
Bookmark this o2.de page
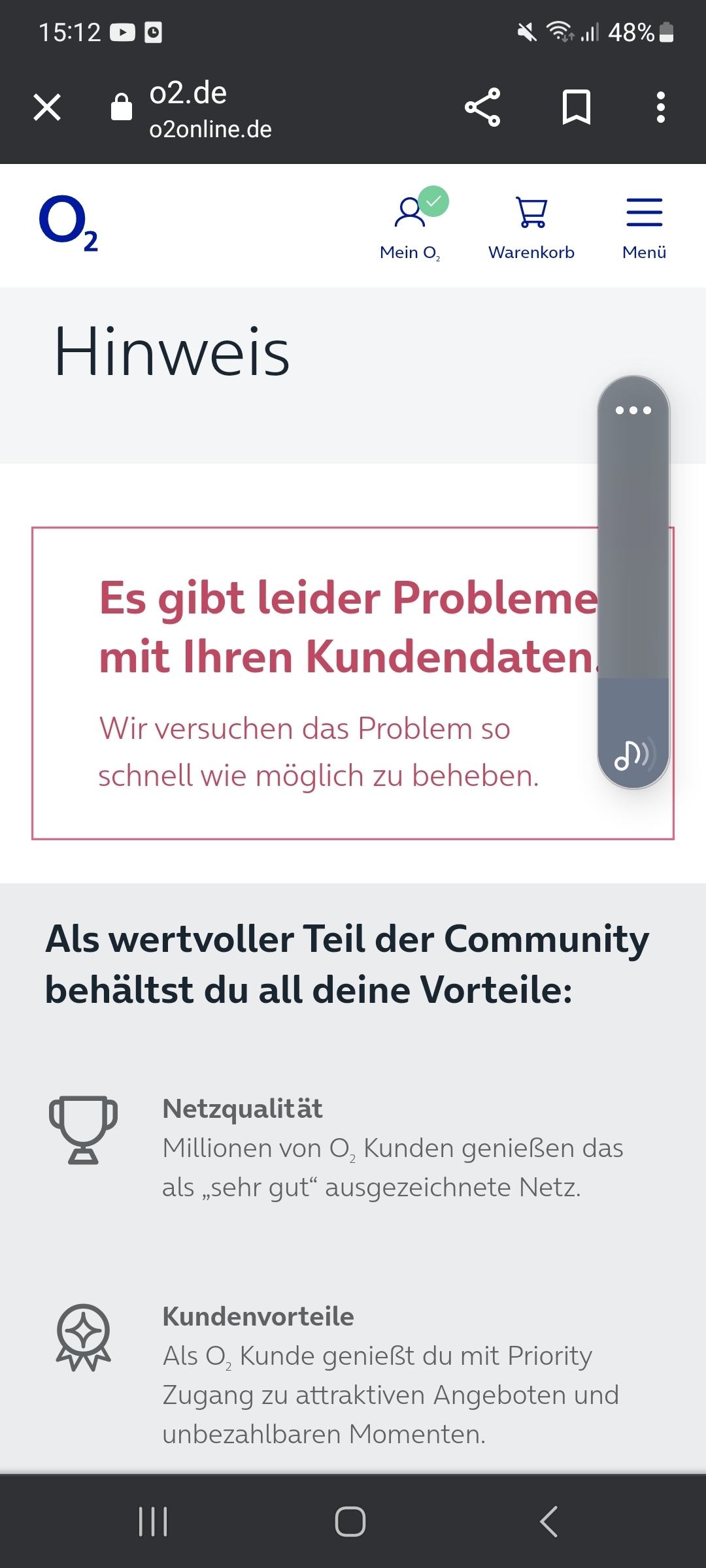[576, 107]
